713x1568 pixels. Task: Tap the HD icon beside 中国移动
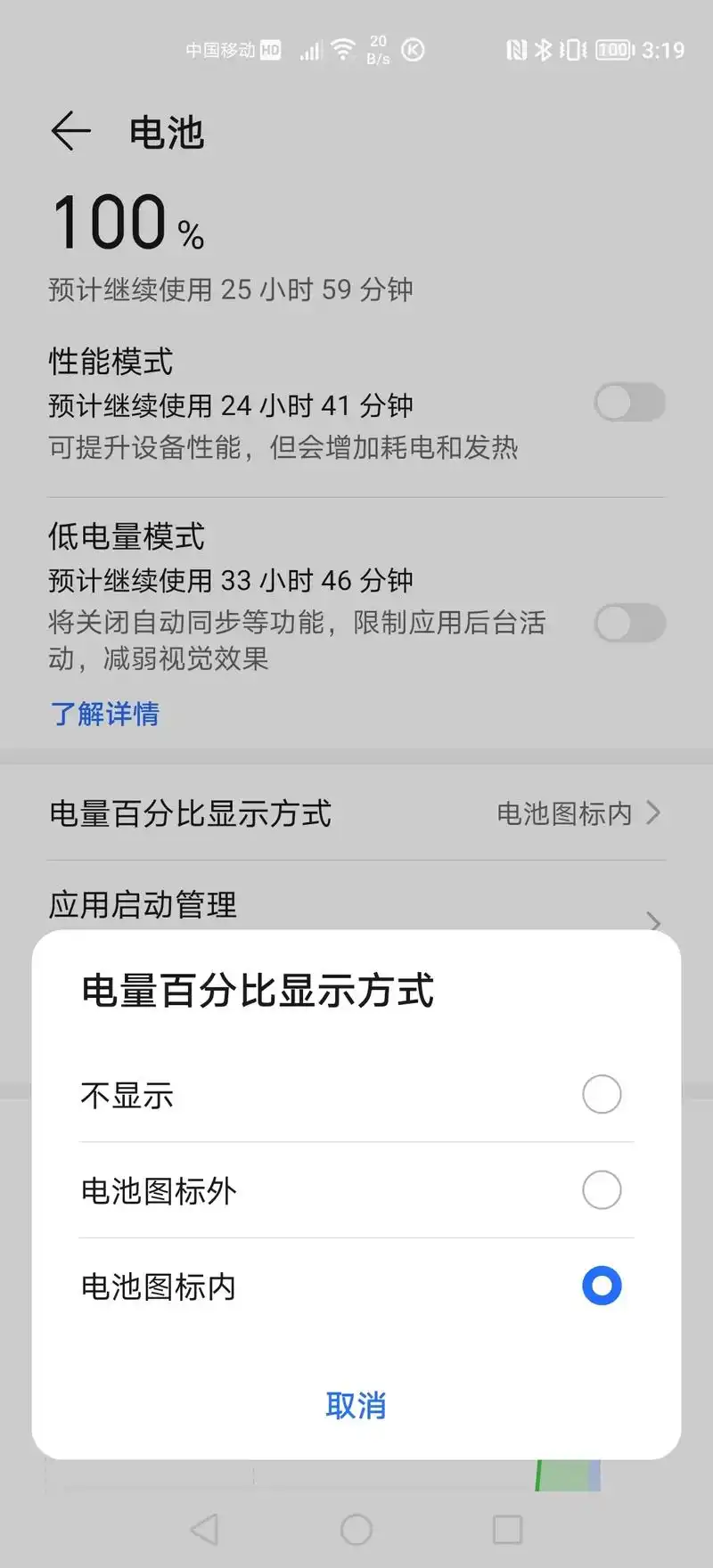[x=270, y=51]
